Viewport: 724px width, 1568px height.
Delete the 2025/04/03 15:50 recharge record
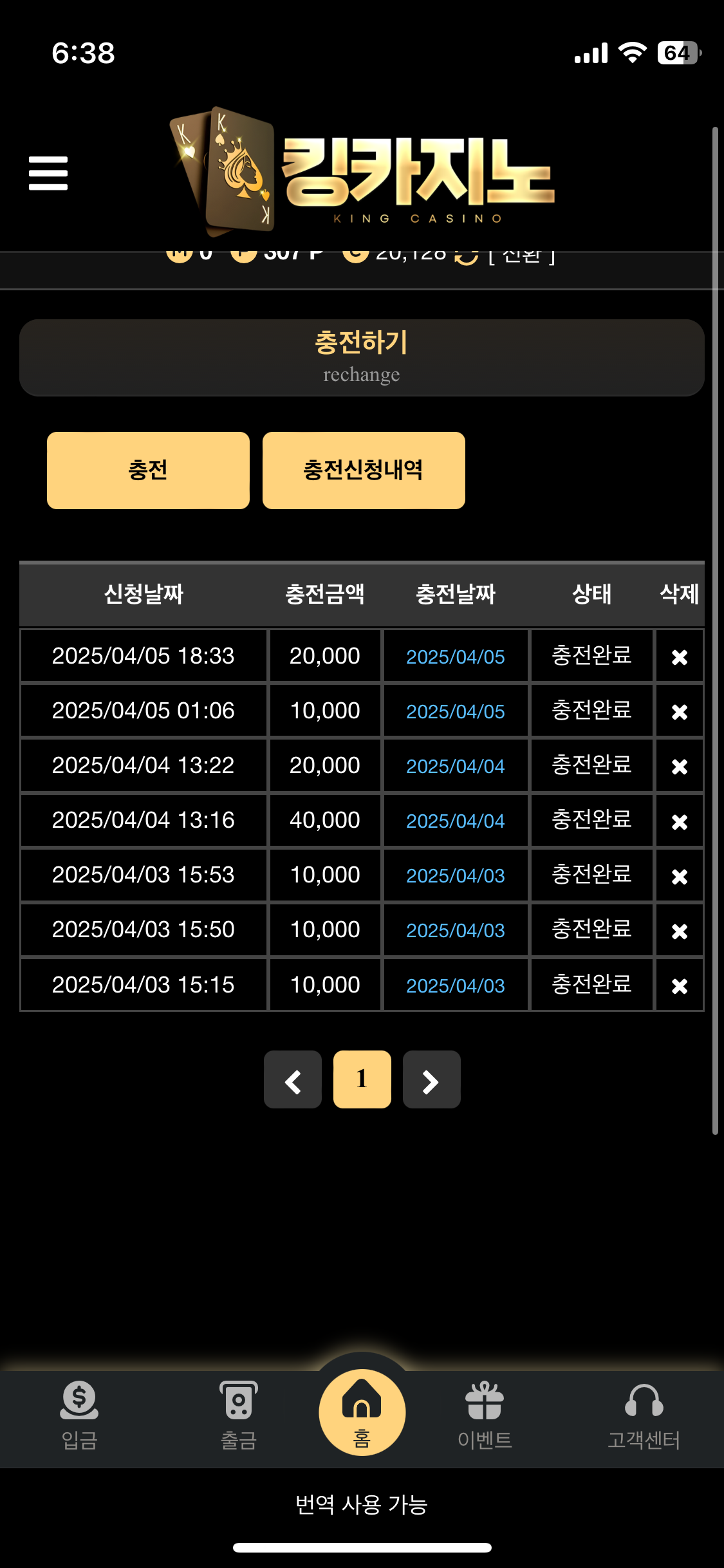pos(679,931)
